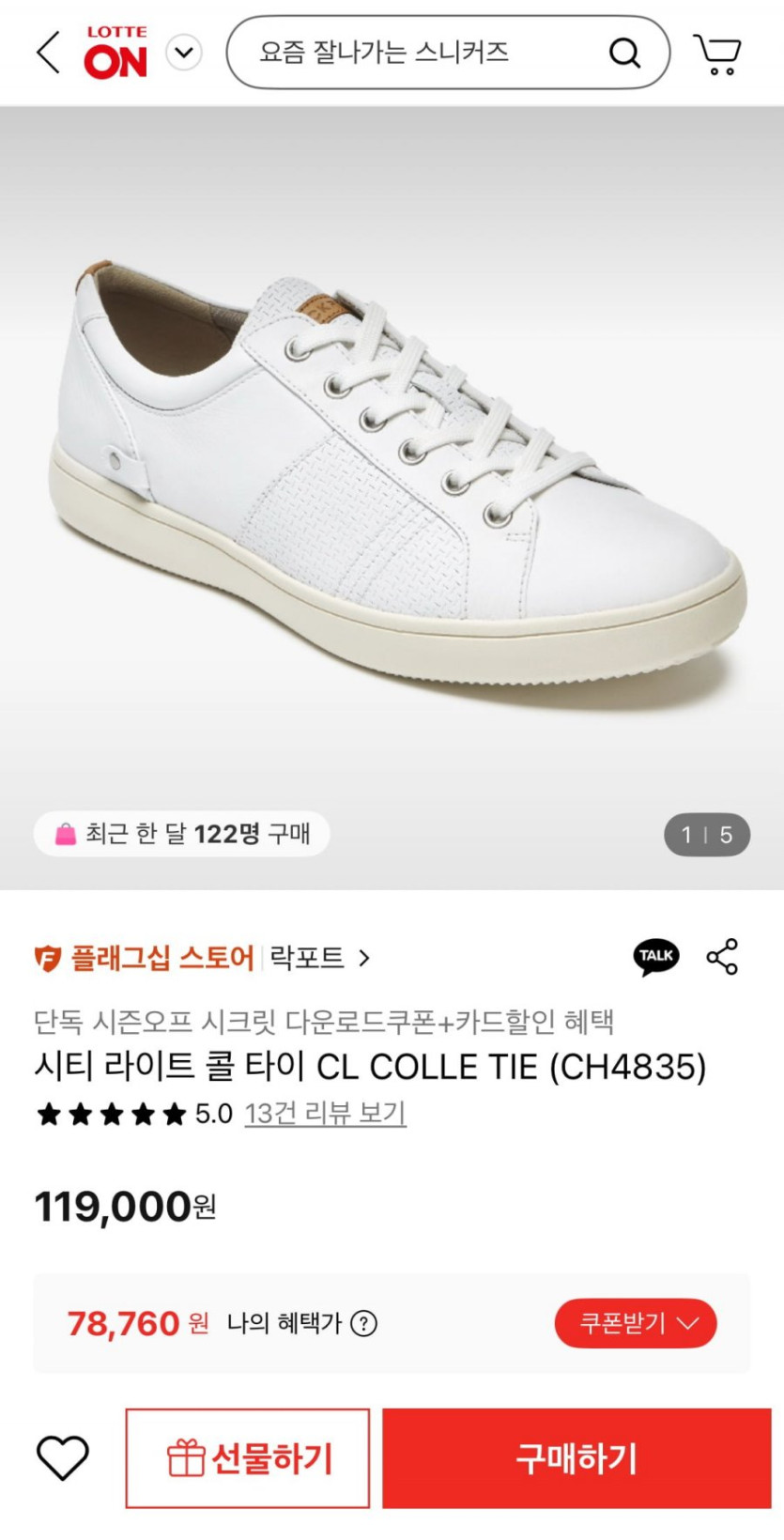Image resolution: width=784 pixels, height=1540 pixels.
Task: Show help for 나의 혜택가
Action: click(x=363, y=1323)
